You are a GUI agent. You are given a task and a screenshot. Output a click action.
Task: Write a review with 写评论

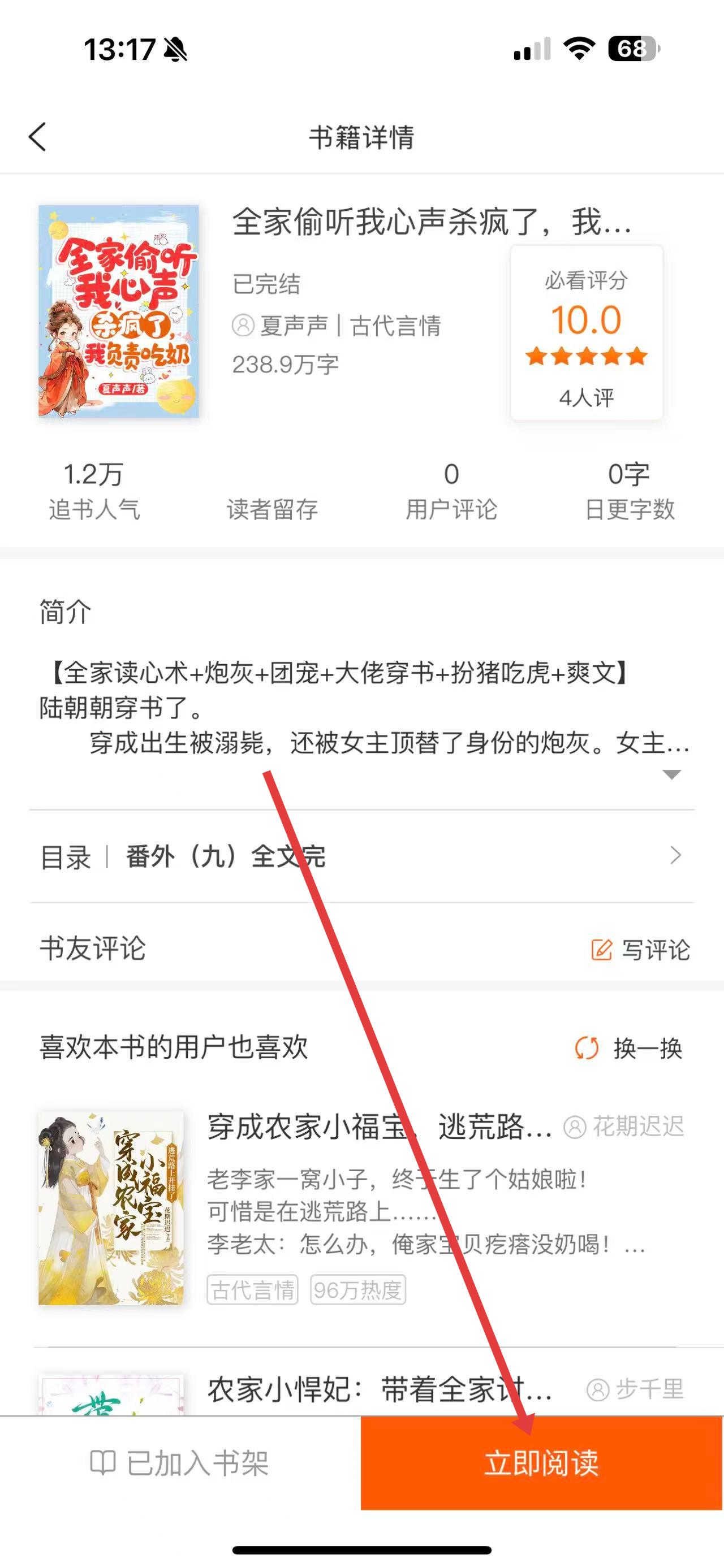641,950
